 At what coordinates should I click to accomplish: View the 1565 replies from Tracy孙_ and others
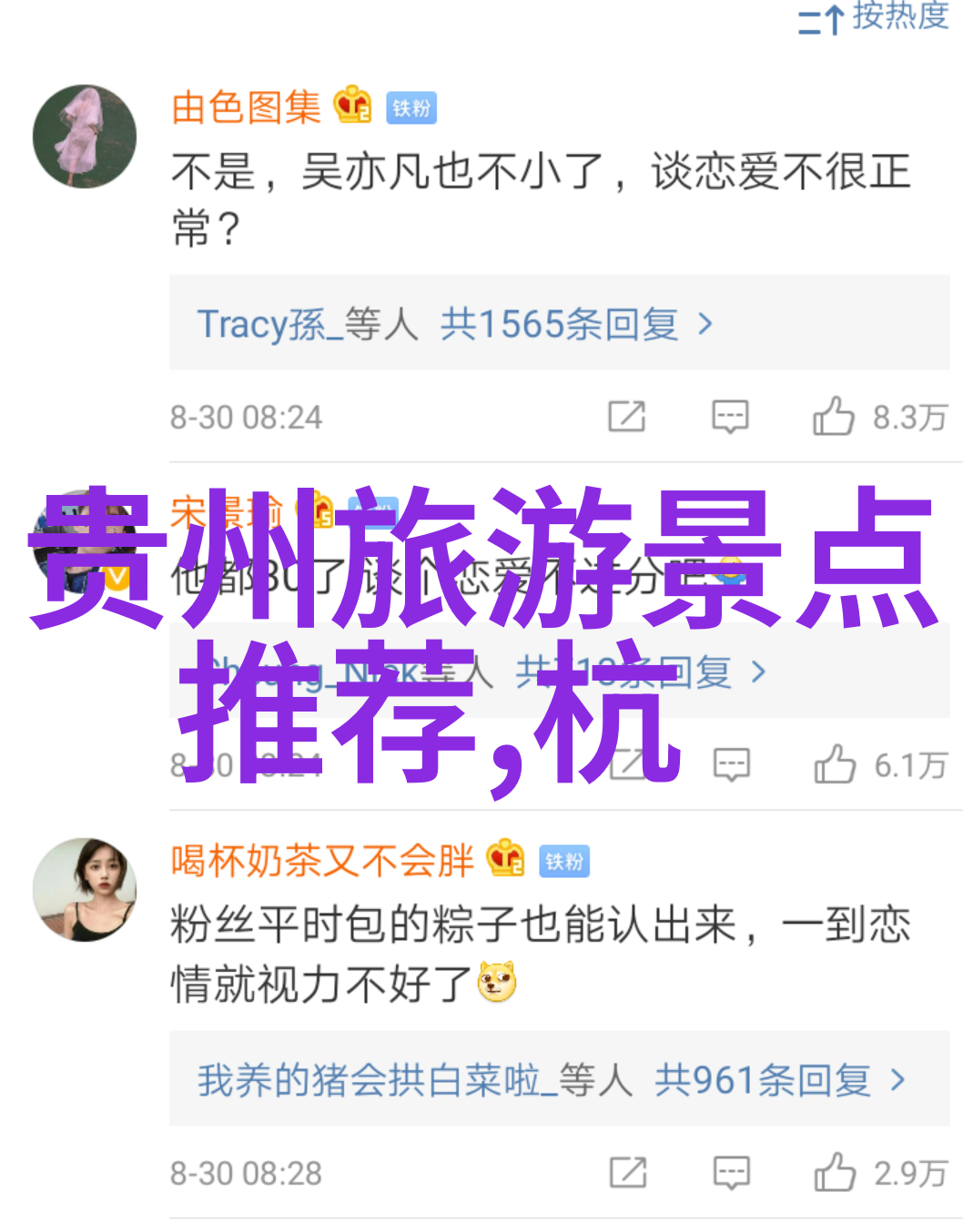tap(455, 324)
